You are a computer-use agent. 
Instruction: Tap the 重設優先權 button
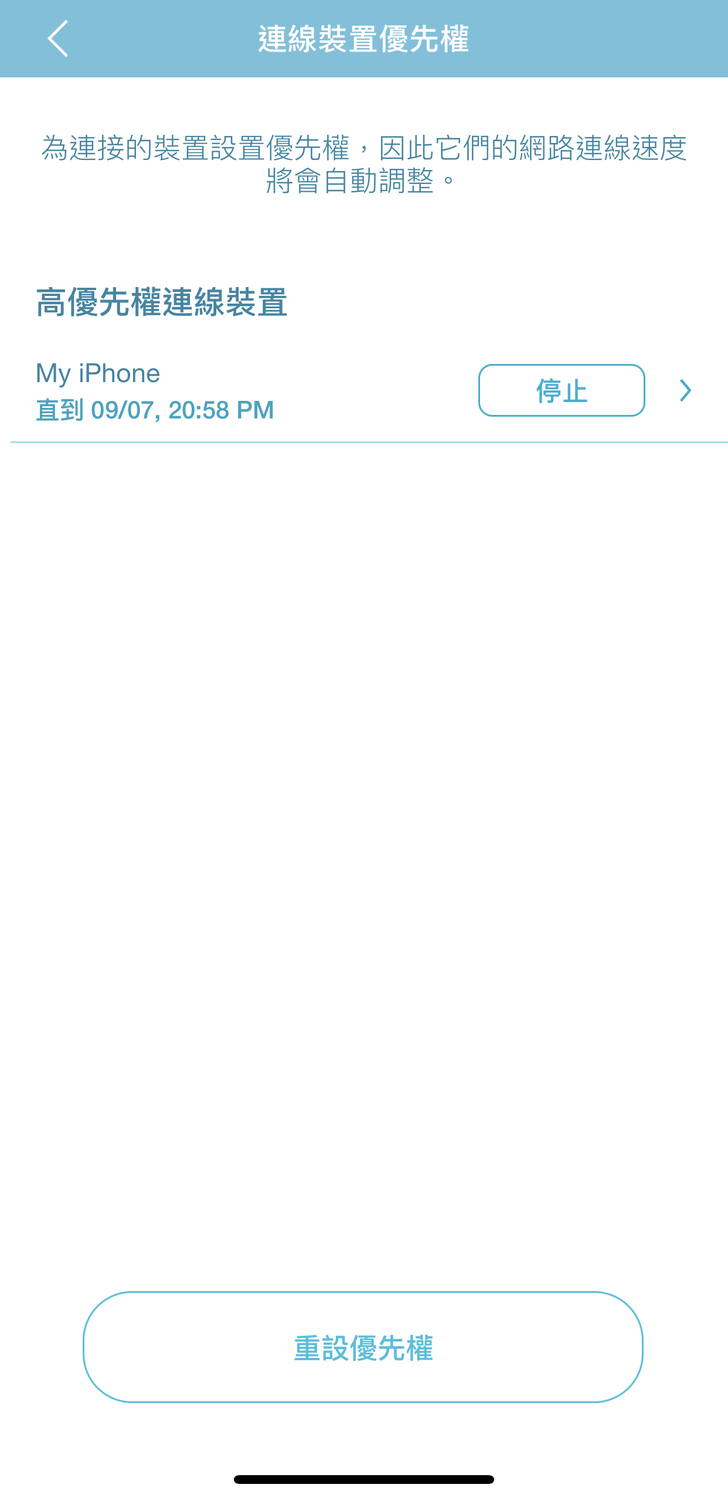[x=363, y=1347]
